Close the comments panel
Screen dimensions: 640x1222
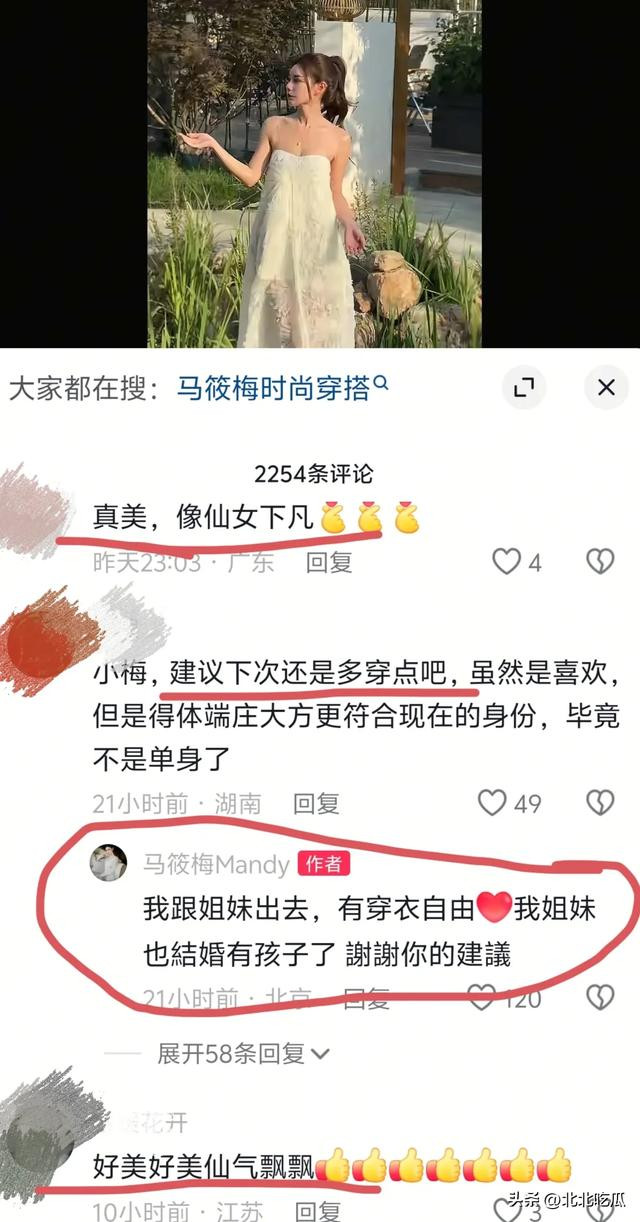tap(606, 388)
